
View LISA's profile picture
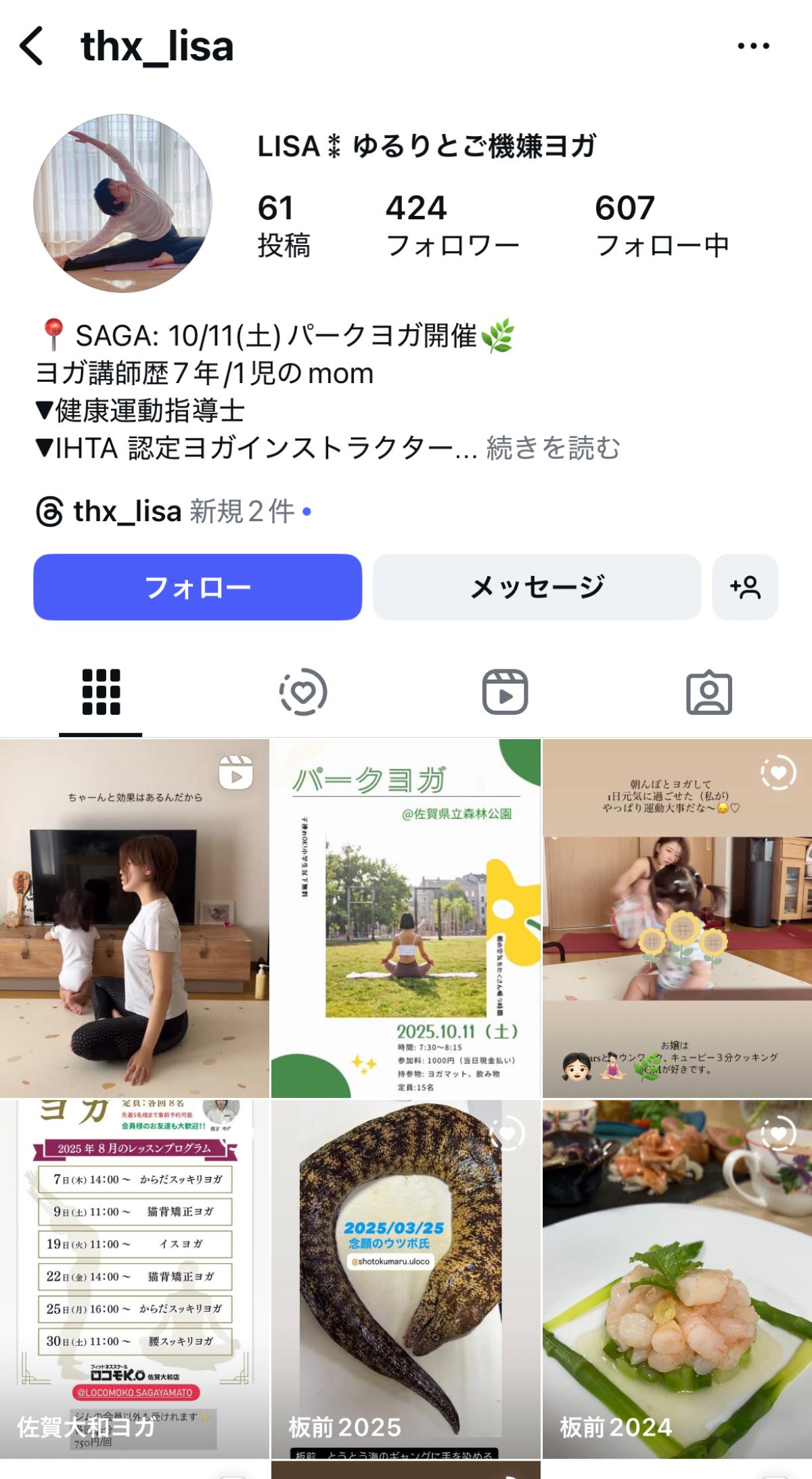tap(122, 203)
